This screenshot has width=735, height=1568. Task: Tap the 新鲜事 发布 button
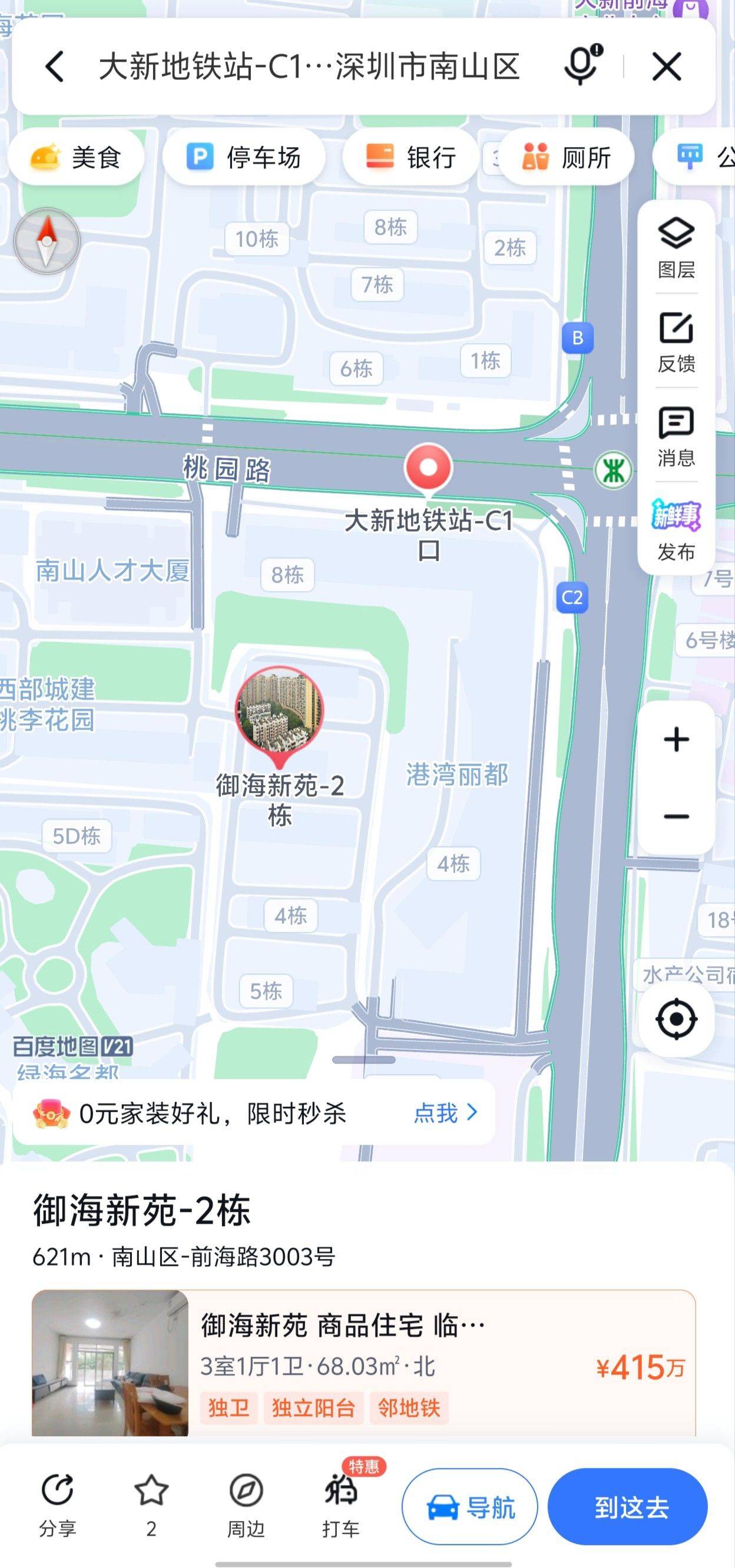pyautogui.click(x=676, y=529)
